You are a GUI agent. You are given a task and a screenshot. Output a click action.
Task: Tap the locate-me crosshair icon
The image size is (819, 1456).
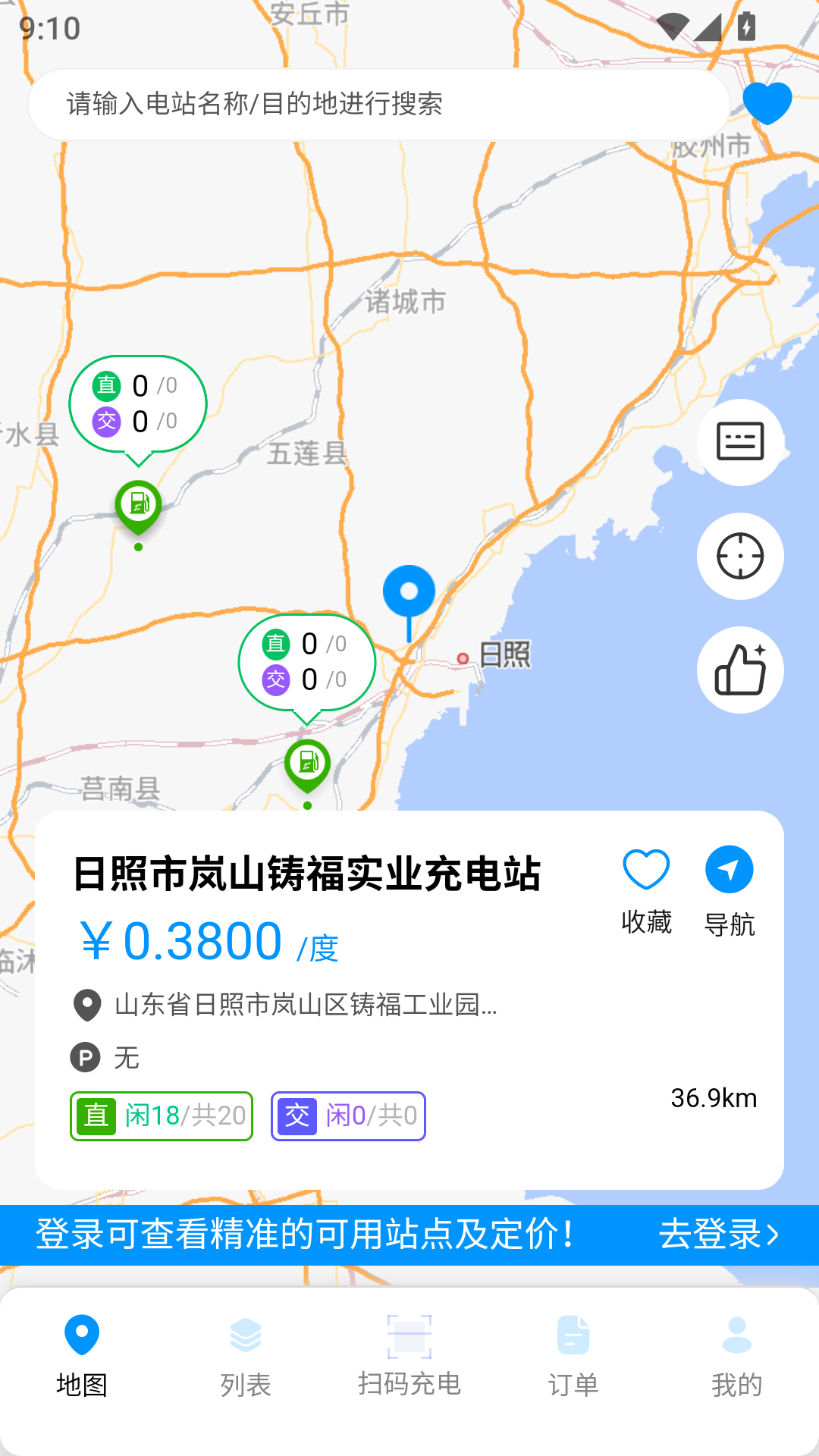tap(739, 556)
